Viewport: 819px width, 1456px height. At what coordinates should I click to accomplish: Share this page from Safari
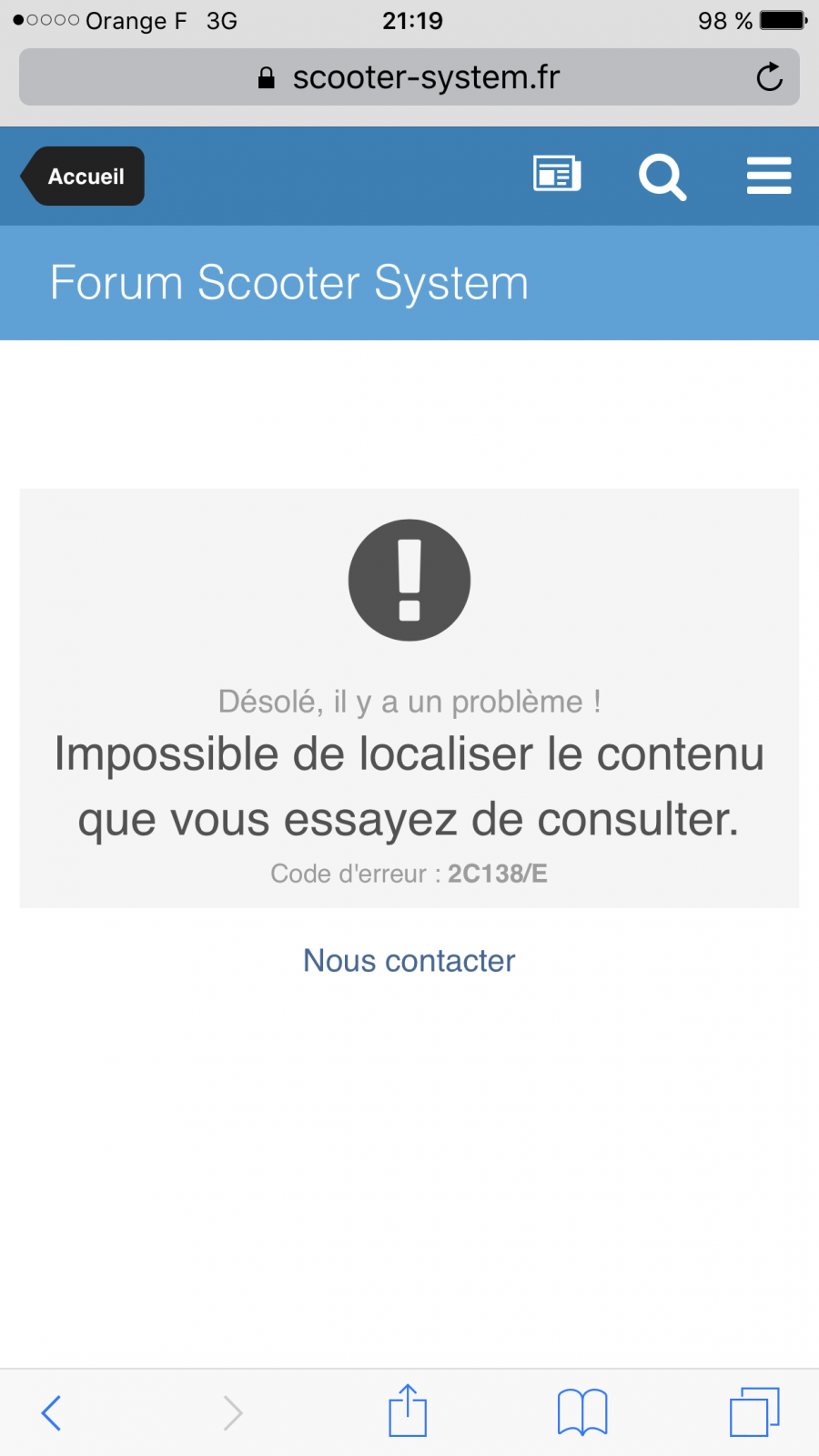pos(408,1410)
